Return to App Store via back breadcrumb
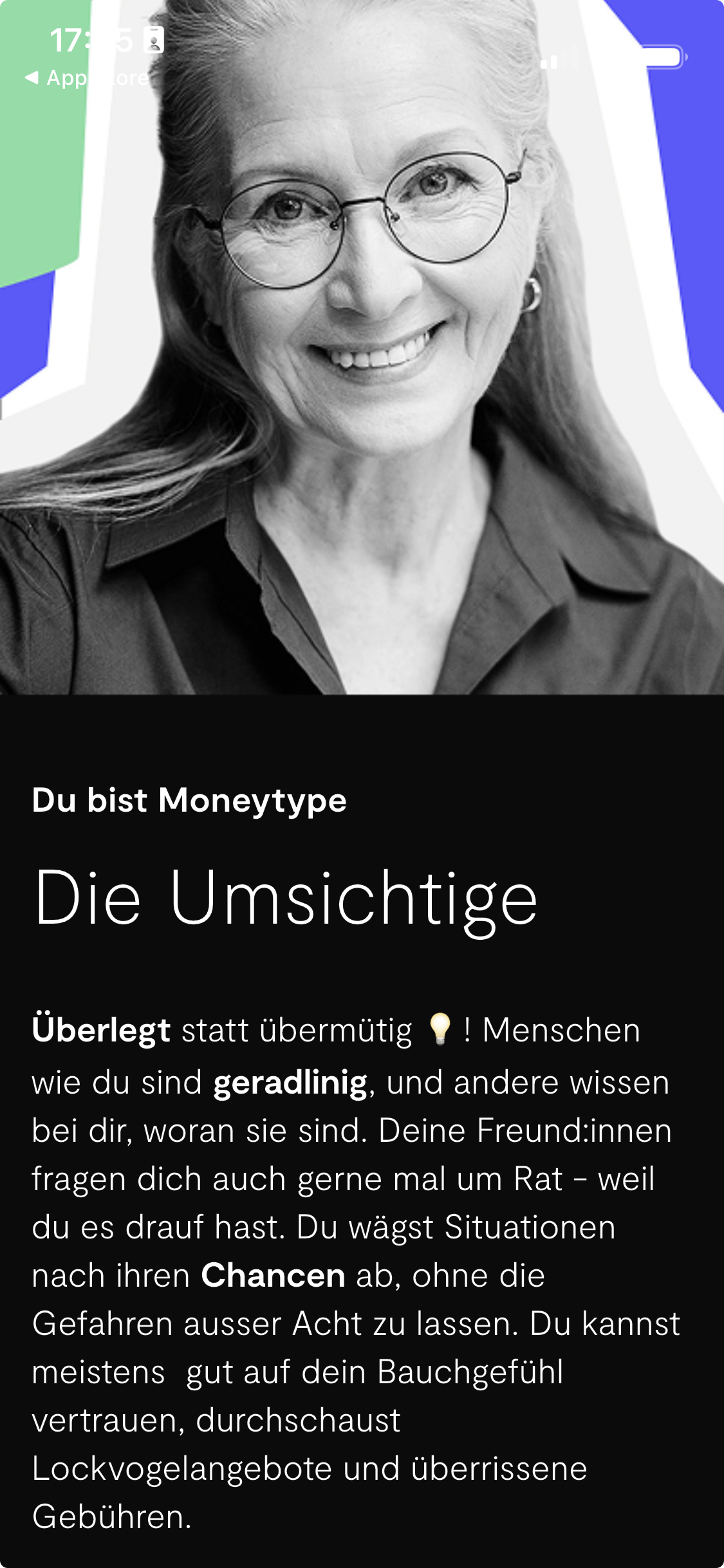This screenshot has width=724, height=1568. pyautogui.click(x=86, y=78)
